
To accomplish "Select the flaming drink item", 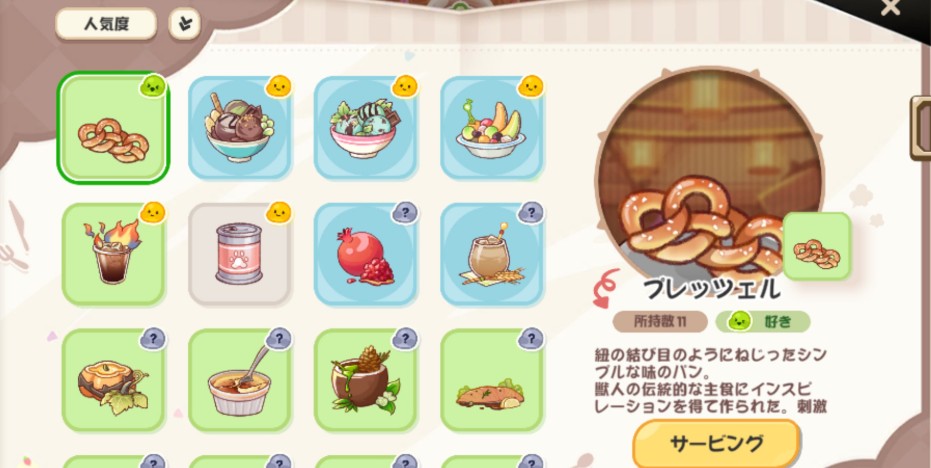I will 112,254.
